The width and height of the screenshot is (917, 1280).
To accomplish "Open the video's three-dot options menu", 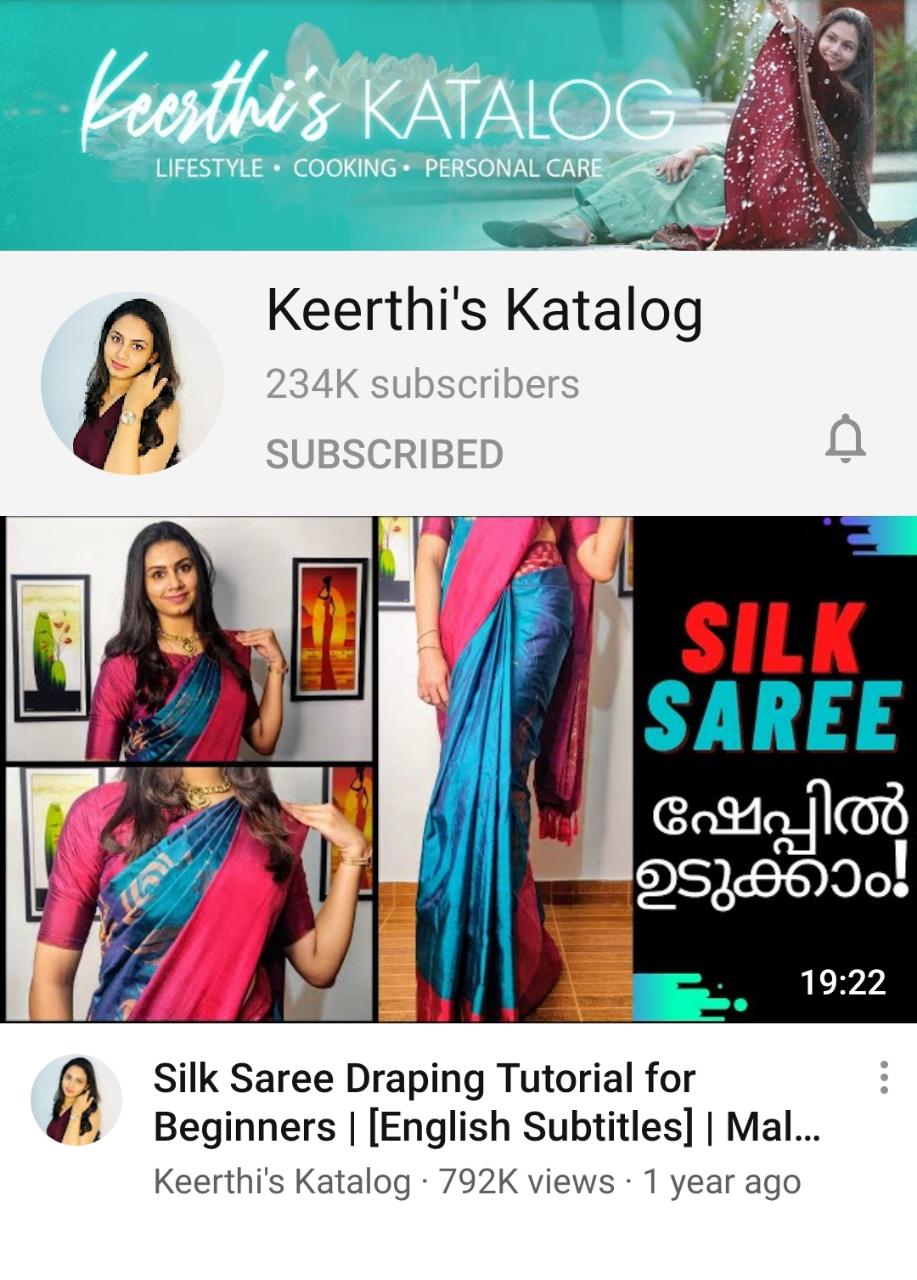I will pyautogui.click(x=883, y=1077).
